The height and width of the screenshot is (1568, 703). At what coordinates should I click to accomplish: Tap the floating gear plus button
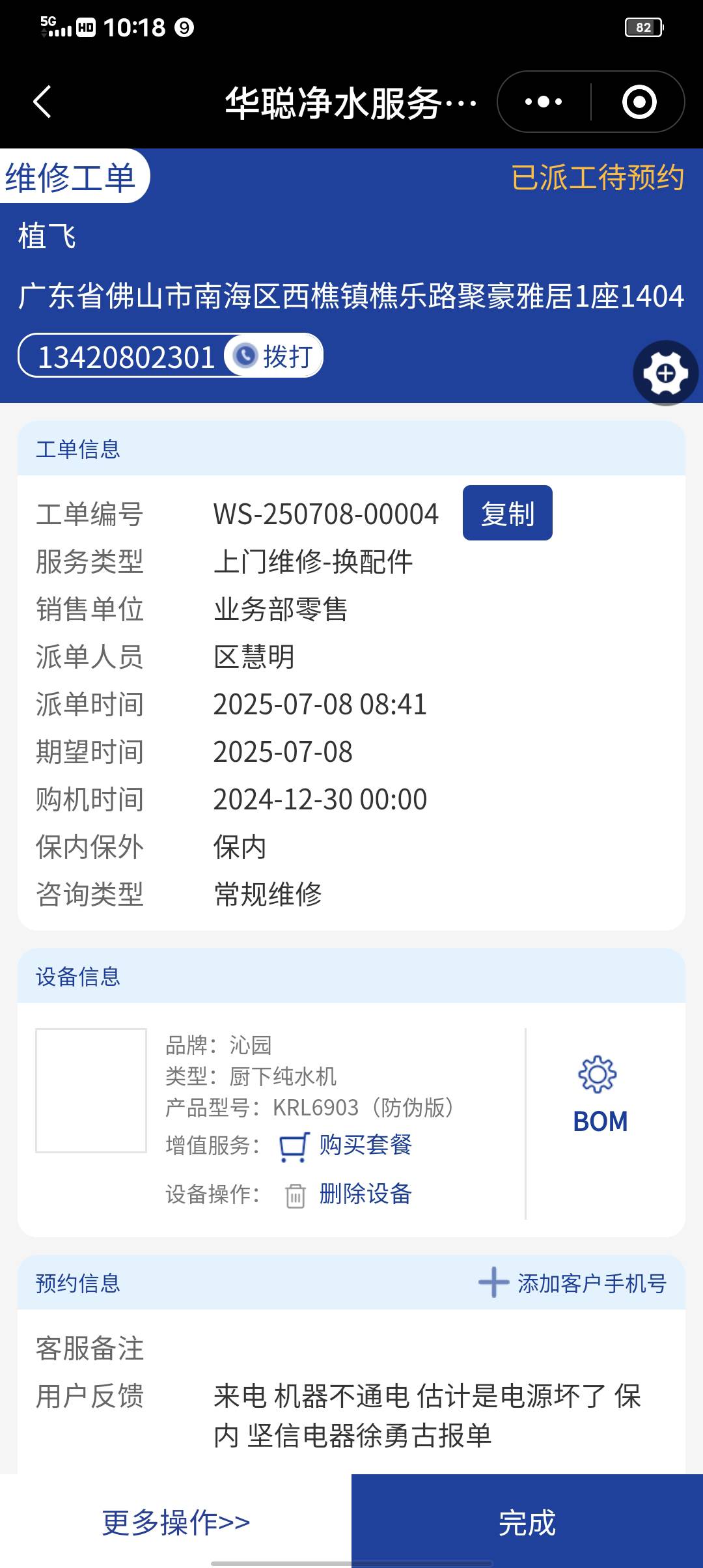coord(665,373)
